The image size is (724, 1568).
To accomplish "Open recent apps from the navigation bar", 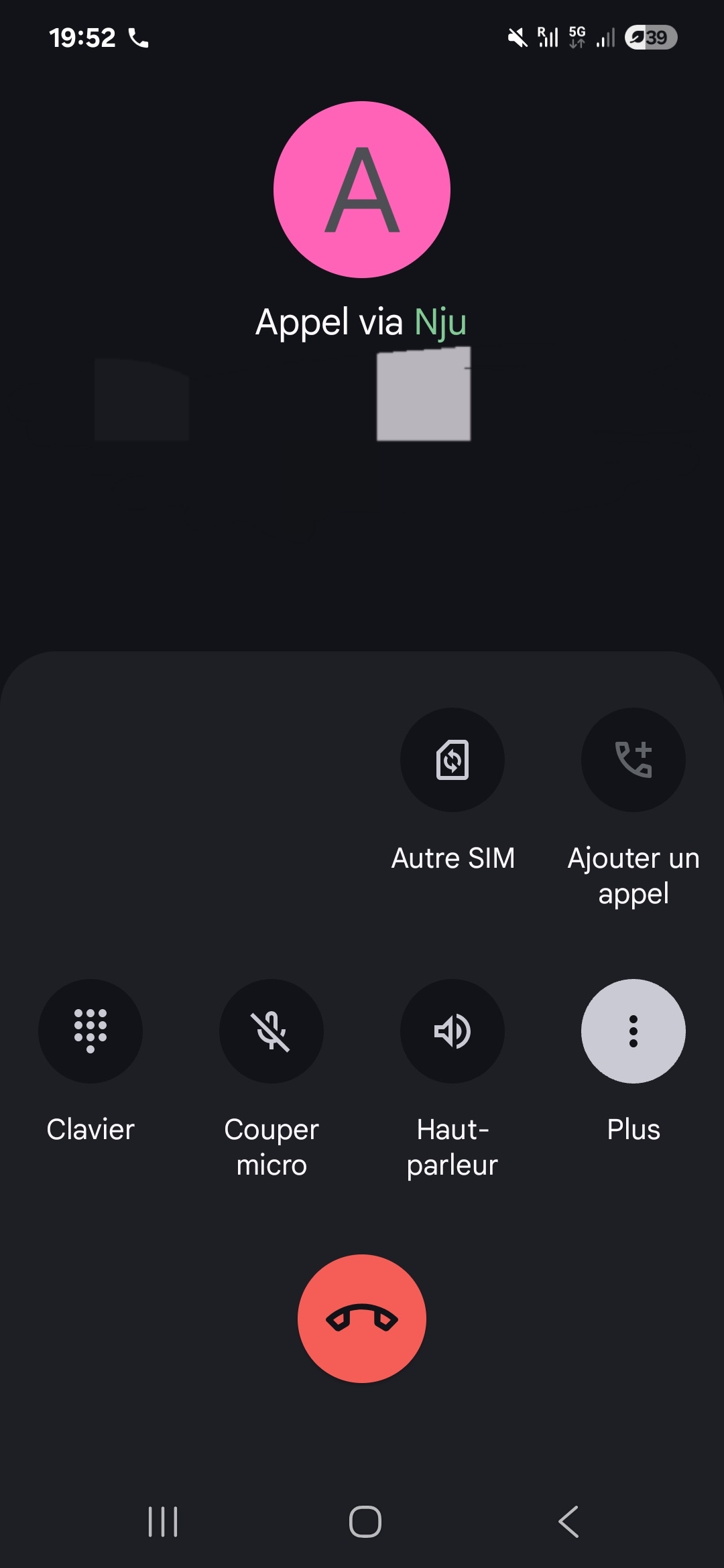I will click(163, 1521).
